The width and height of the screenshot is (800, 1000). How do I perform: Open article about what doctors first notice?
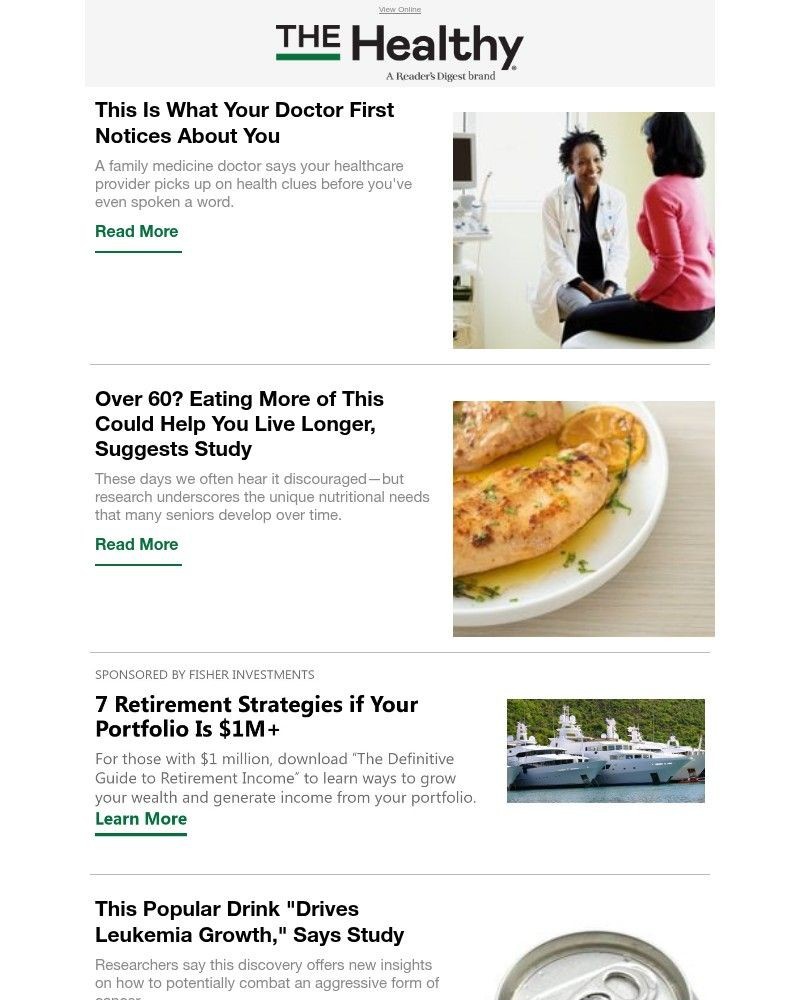244,123
